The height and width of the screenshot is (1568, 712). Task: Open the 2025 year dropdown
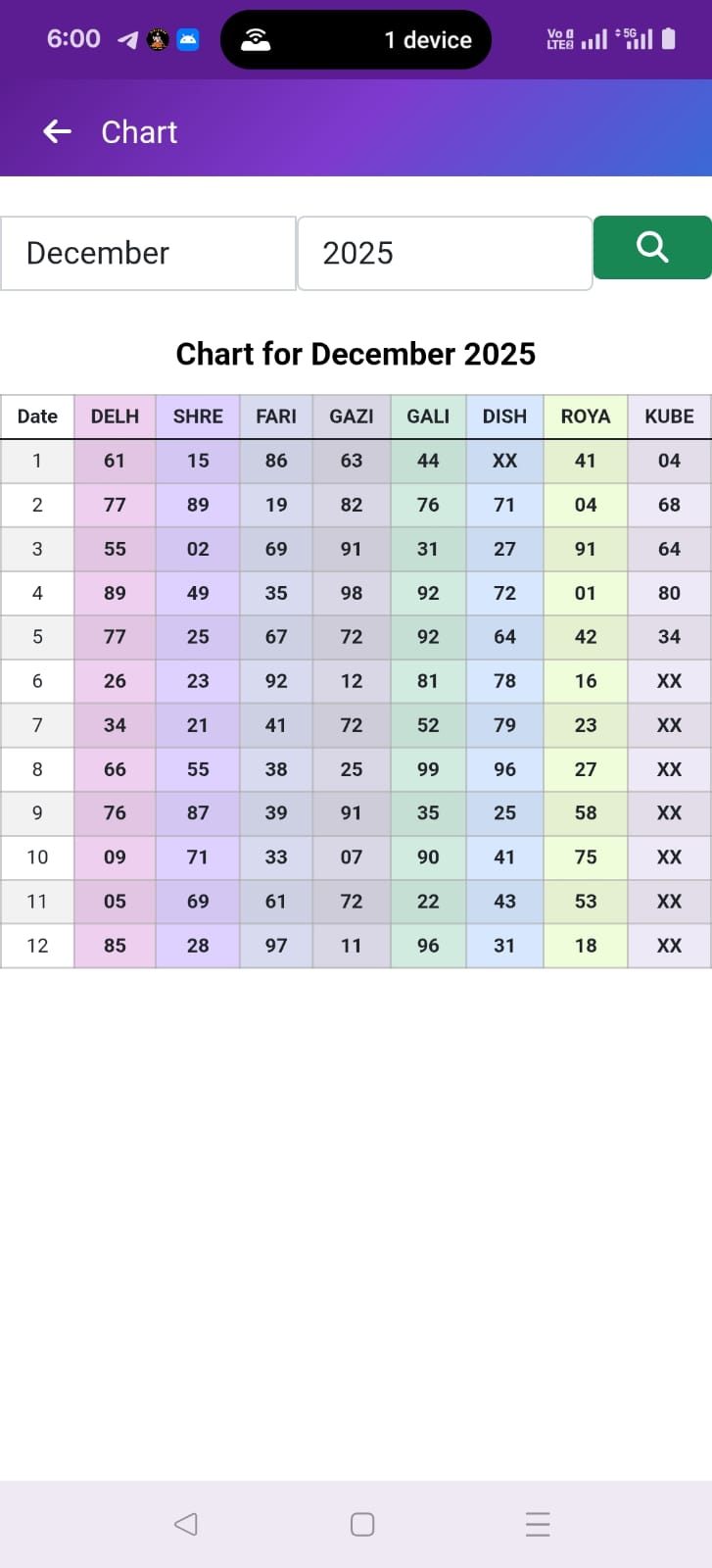[445, 253]
